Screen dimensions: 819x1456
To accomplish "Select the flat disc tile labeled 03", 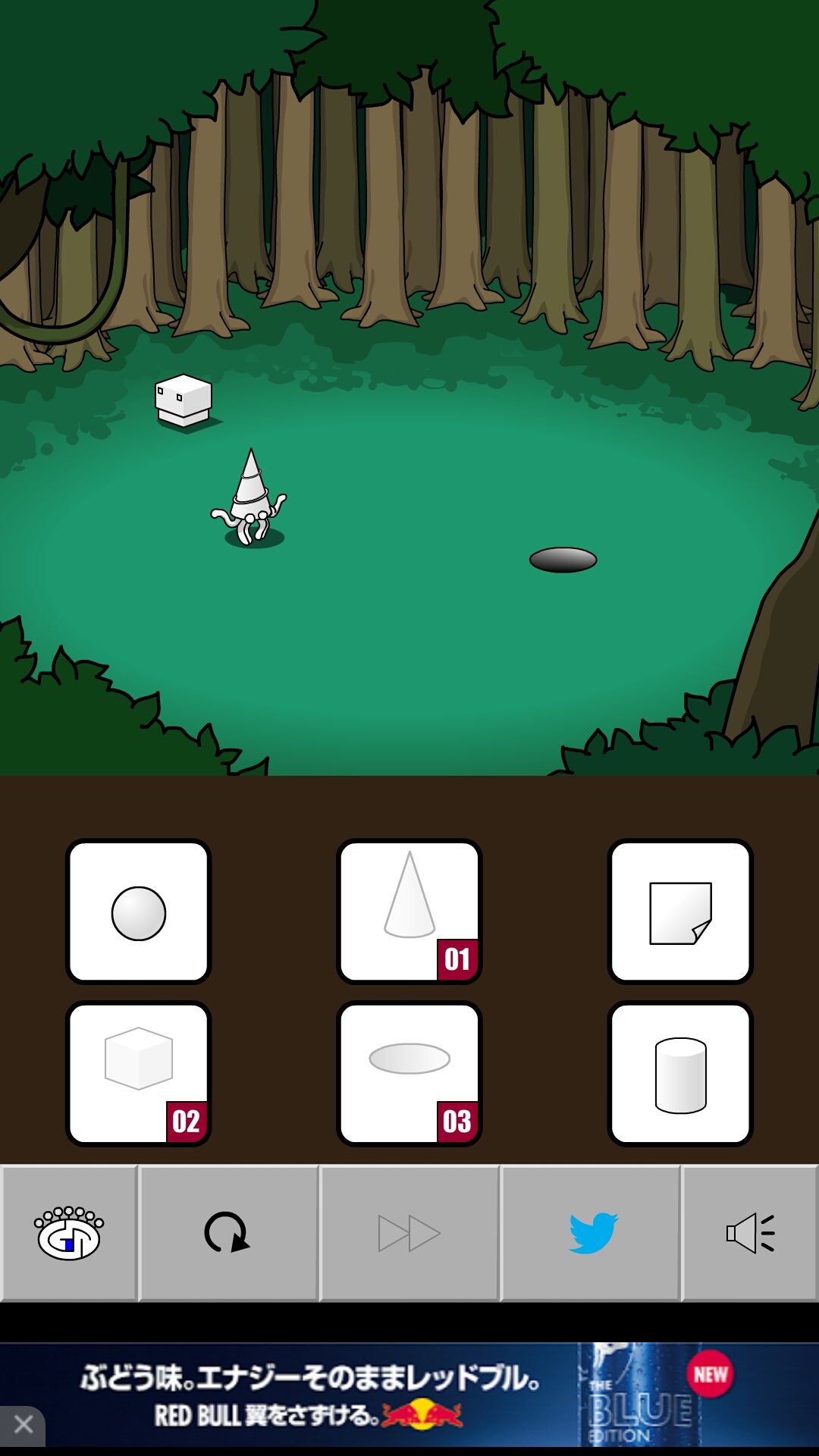I will pos(409,1073).
